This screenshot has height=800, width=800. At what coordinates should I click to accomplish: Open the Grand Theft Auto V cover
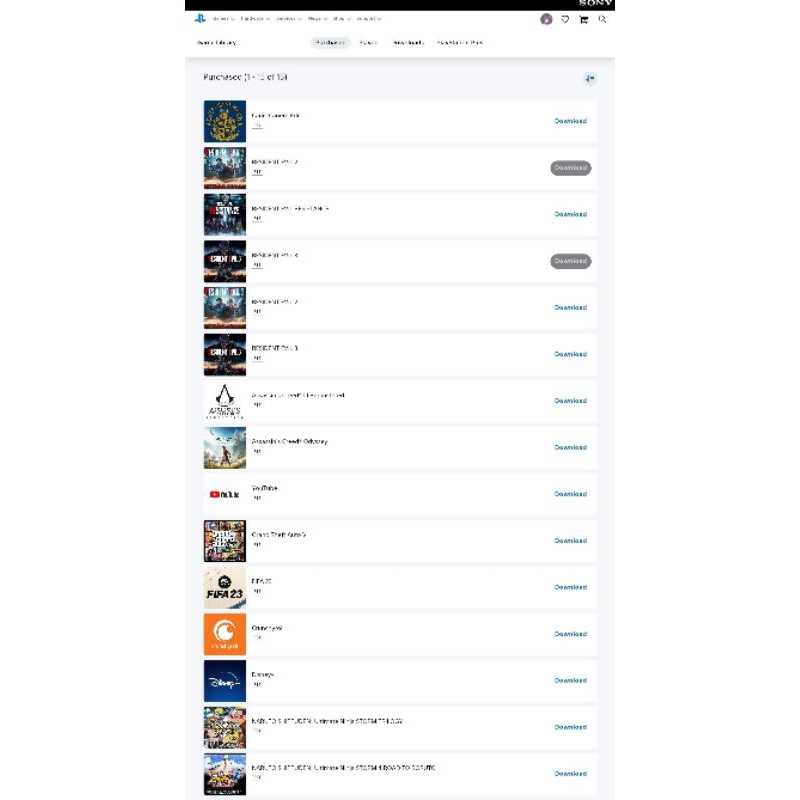pos(225,541)
